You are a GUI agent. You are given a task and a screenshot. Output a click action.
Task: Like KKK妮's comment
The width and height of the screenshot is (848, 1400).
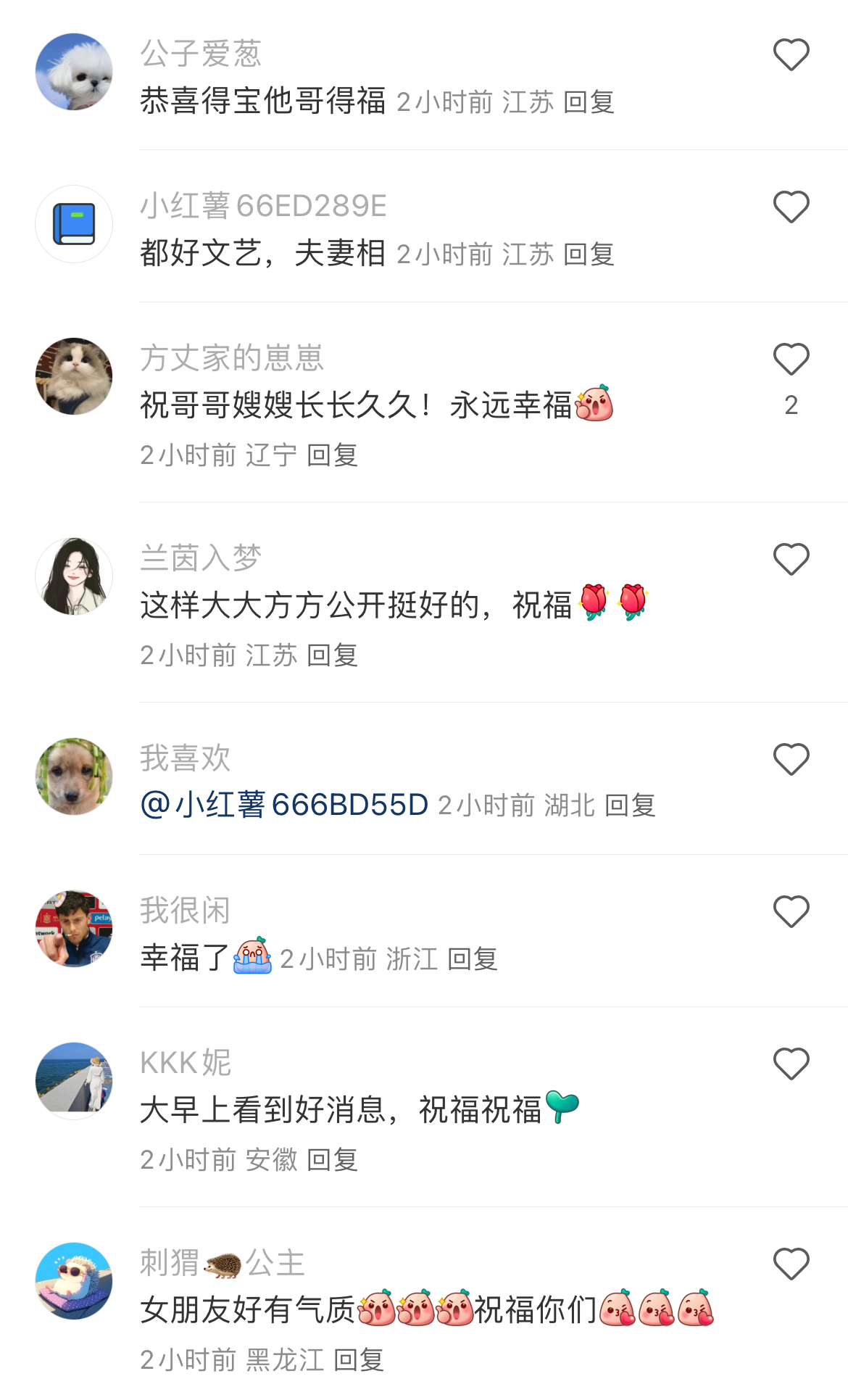click(791, 1064)
